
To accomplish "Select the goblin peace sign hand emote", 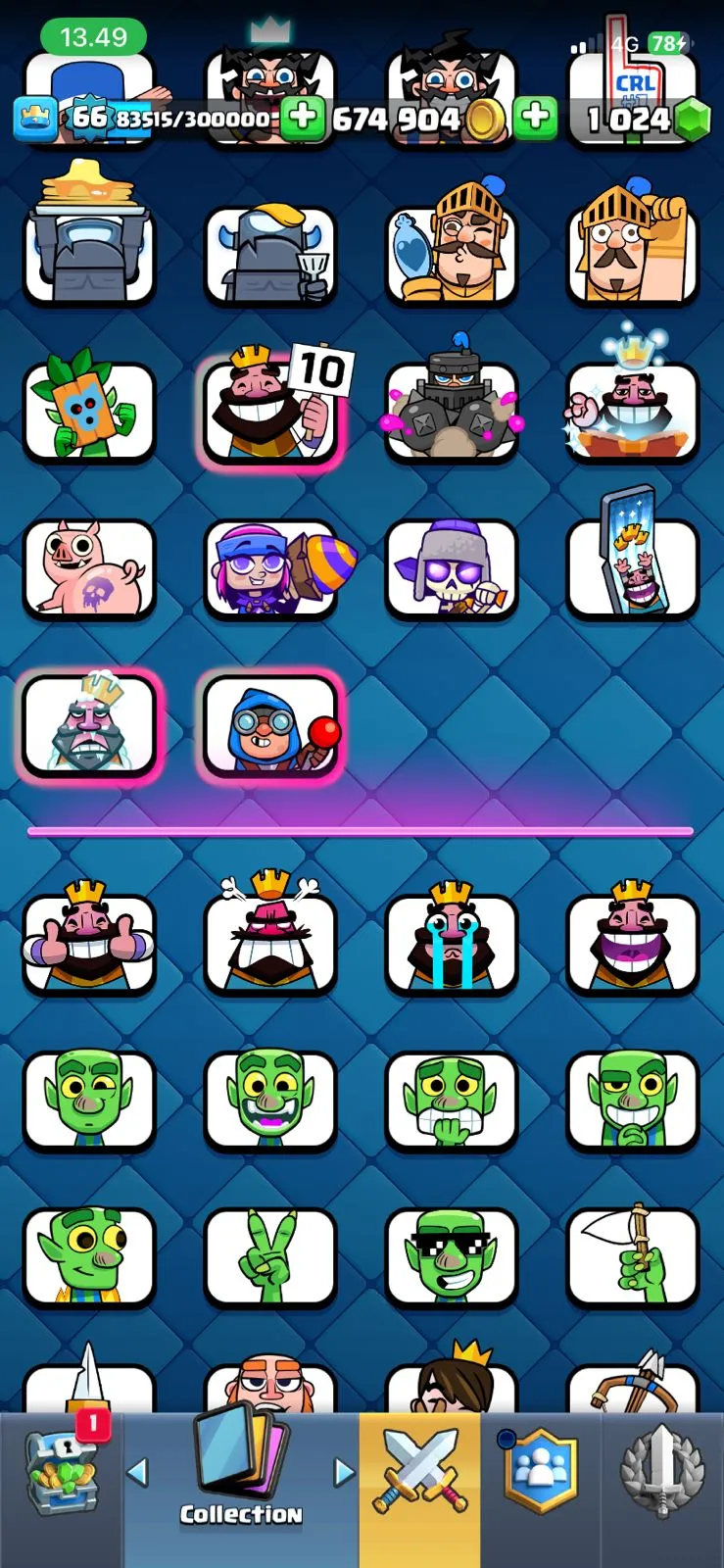I will tap(270, 1256).
